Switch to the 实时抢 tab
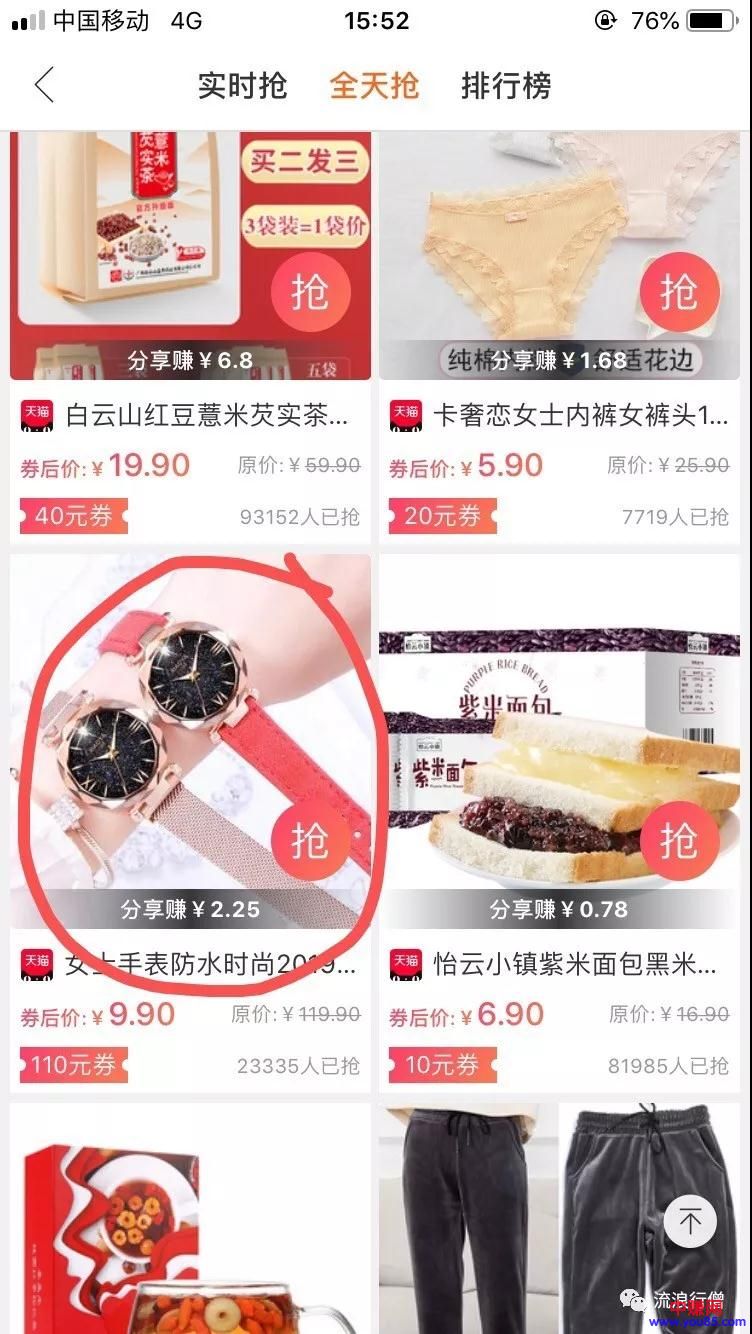This screenshot has height=1334, width=752. click(x=242, y=86)
